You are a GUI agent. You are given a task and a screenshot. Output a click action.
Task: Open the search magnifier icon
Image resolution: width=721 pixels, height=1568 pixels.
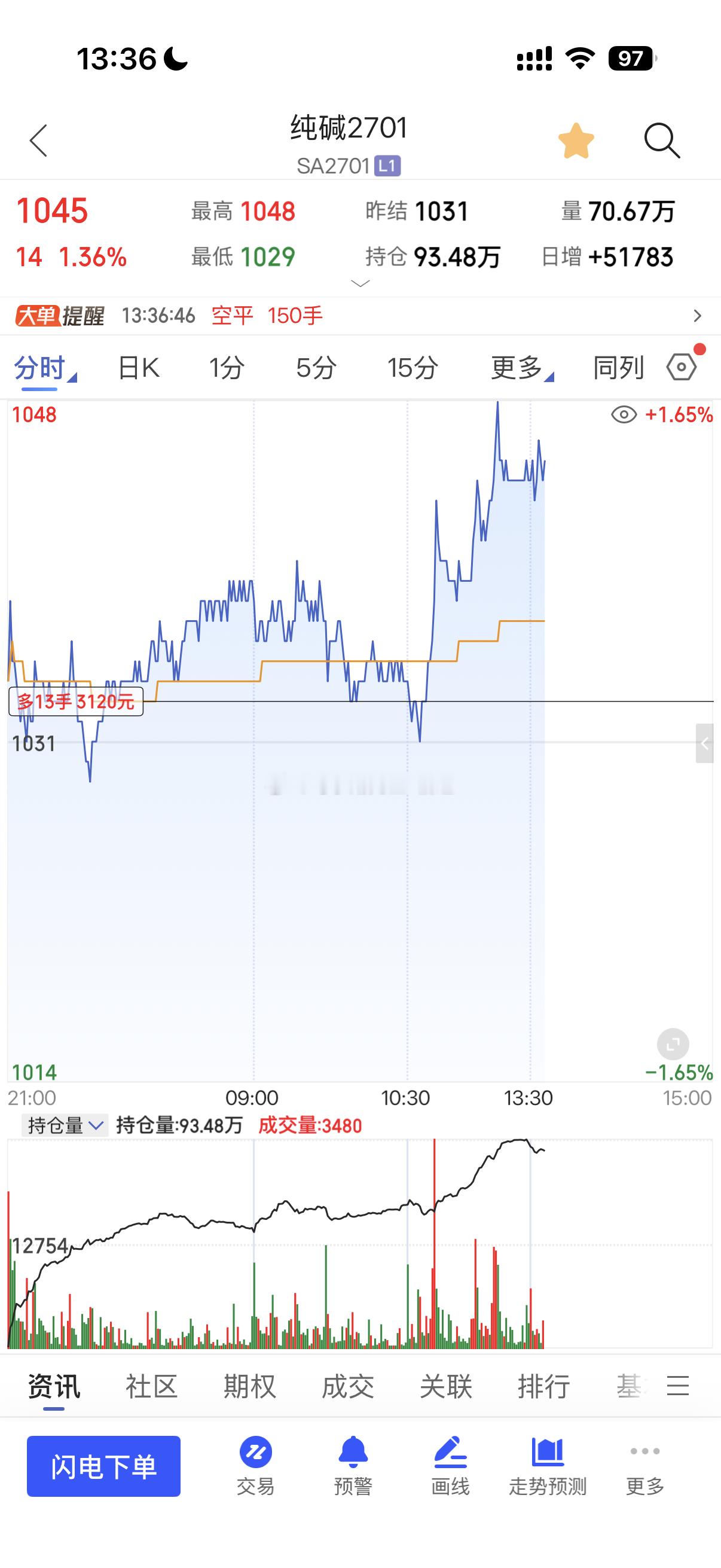[x=661, y=141]
